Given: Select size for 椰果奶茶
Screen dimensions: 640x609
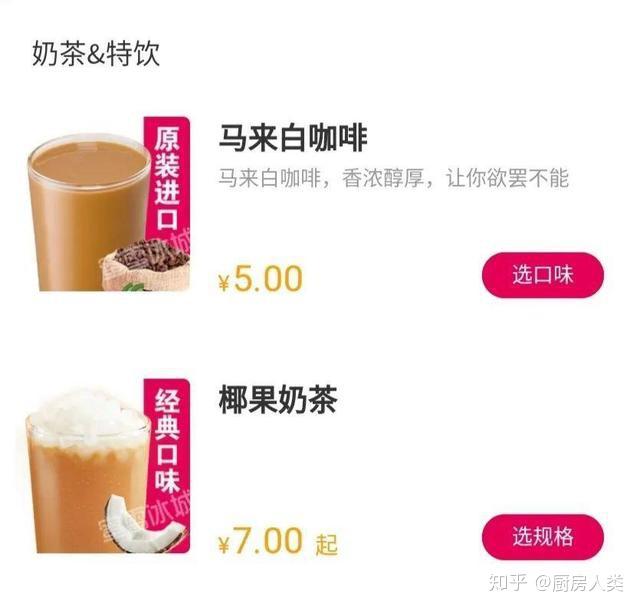Looking at the screenshot, I should tap(543, 537).
